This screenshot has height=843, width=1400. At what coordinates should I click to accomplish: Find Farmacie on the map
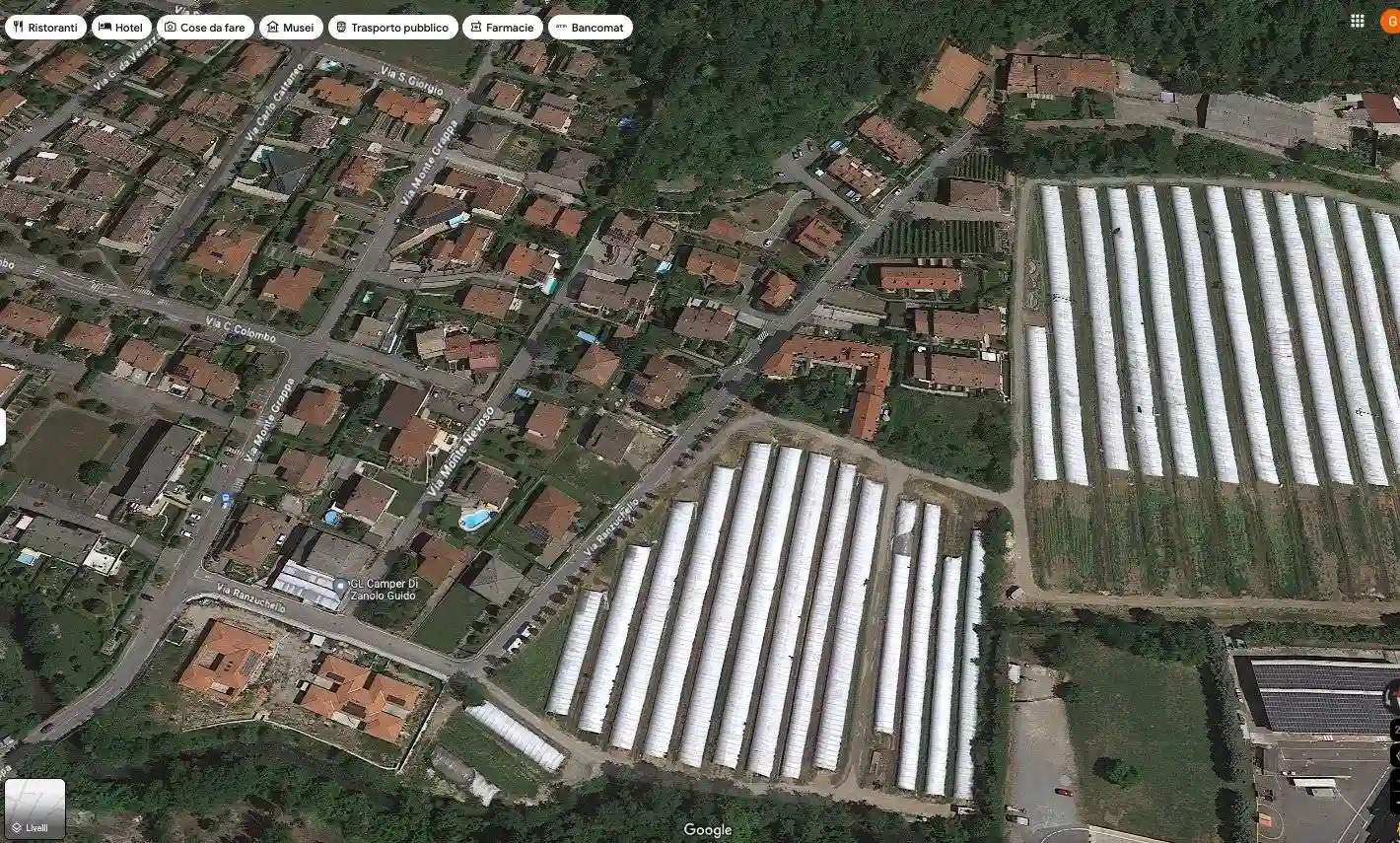pyautogui.click(x=502, y=28)
